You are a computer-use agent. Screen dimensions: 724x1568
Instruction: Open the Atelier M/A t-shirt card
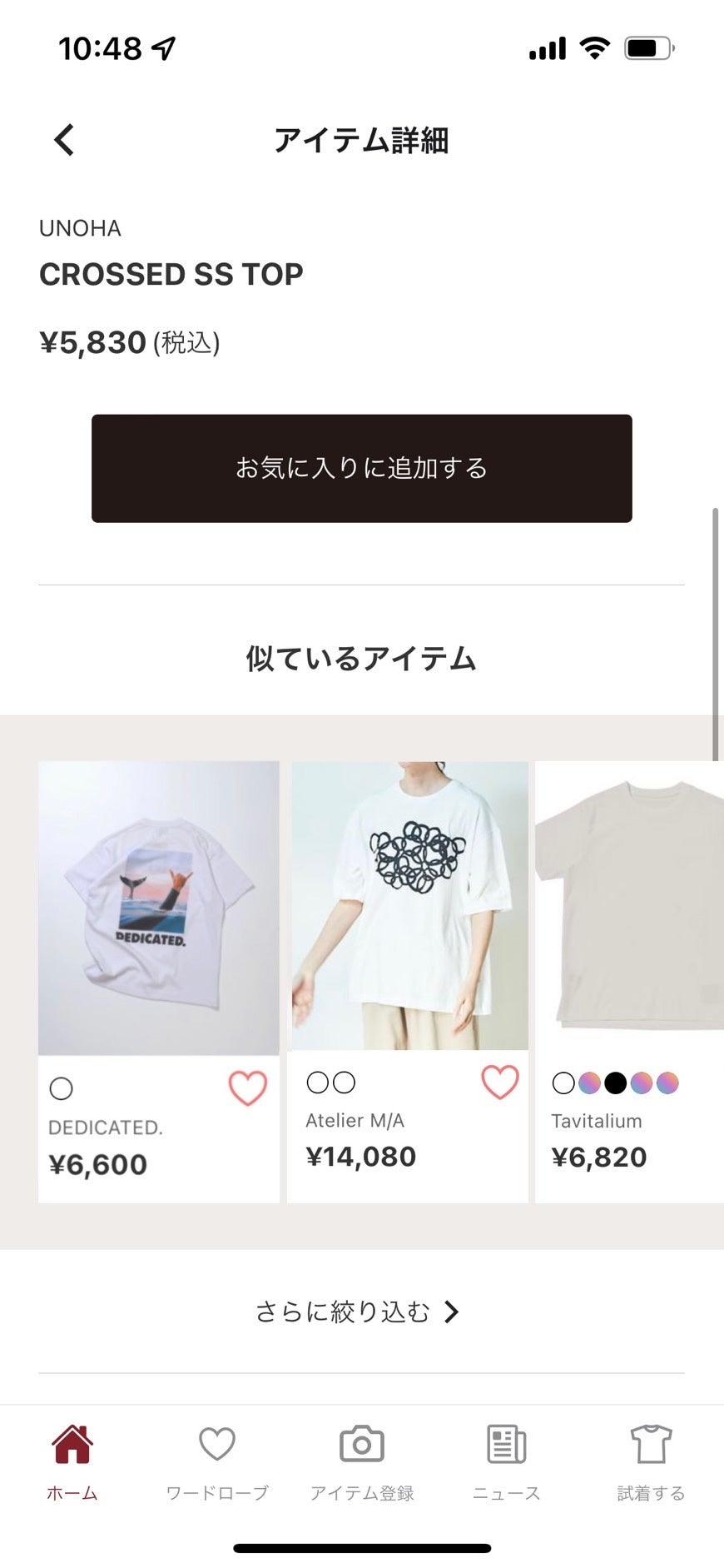click(x=408, y=906)
